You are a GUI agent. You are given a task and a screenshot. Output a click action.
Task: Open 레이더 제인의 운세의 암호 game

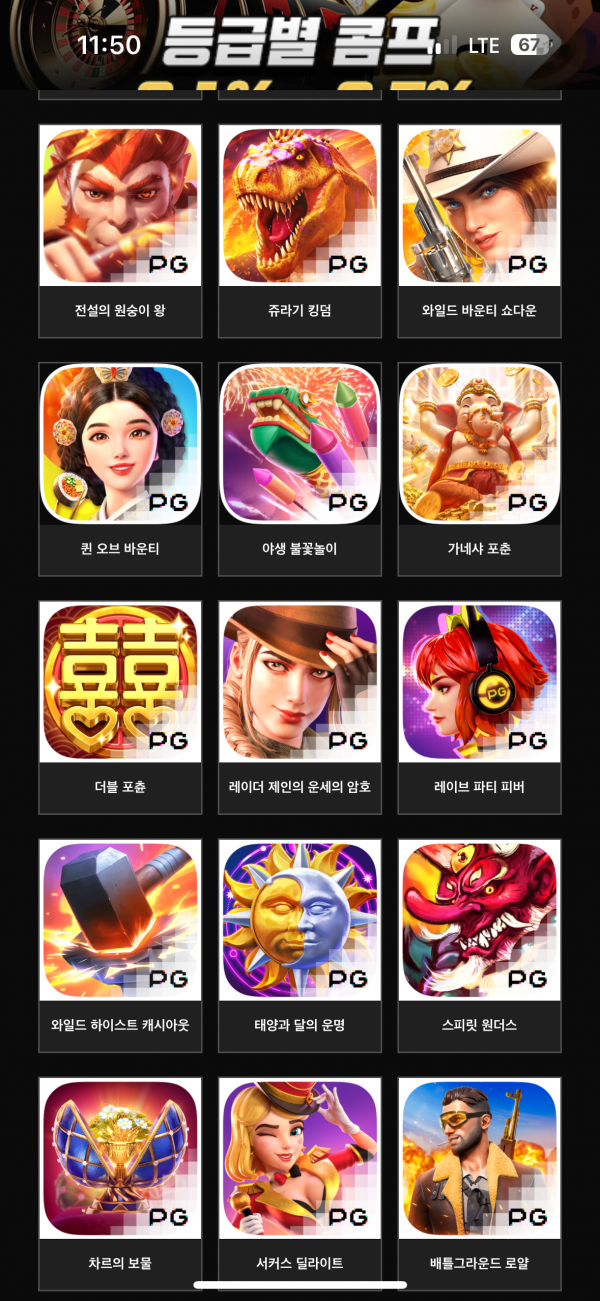(300, 683)
